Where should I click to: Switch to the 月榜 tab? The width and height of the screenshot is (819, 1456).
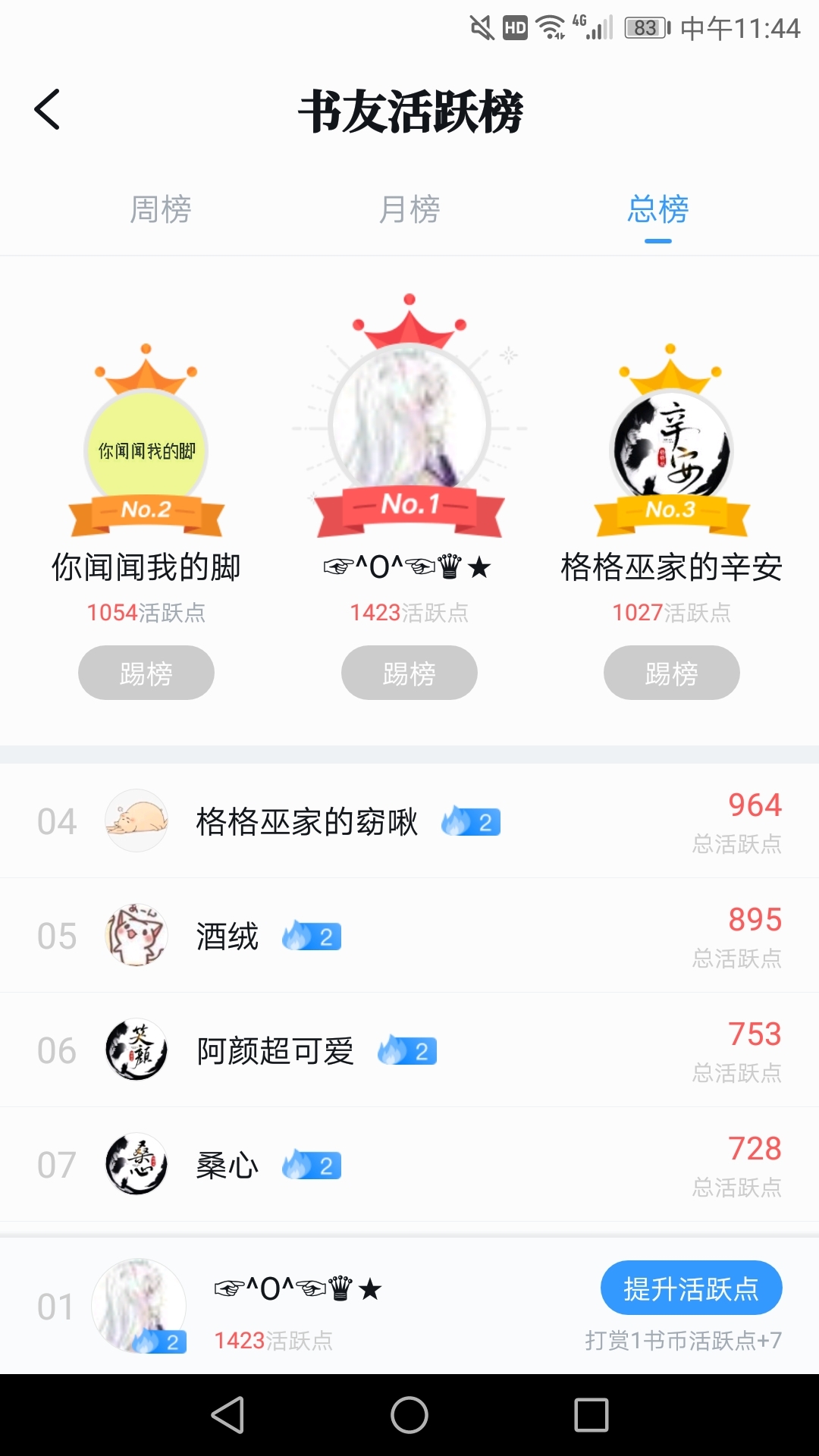(x=409, y=209)
